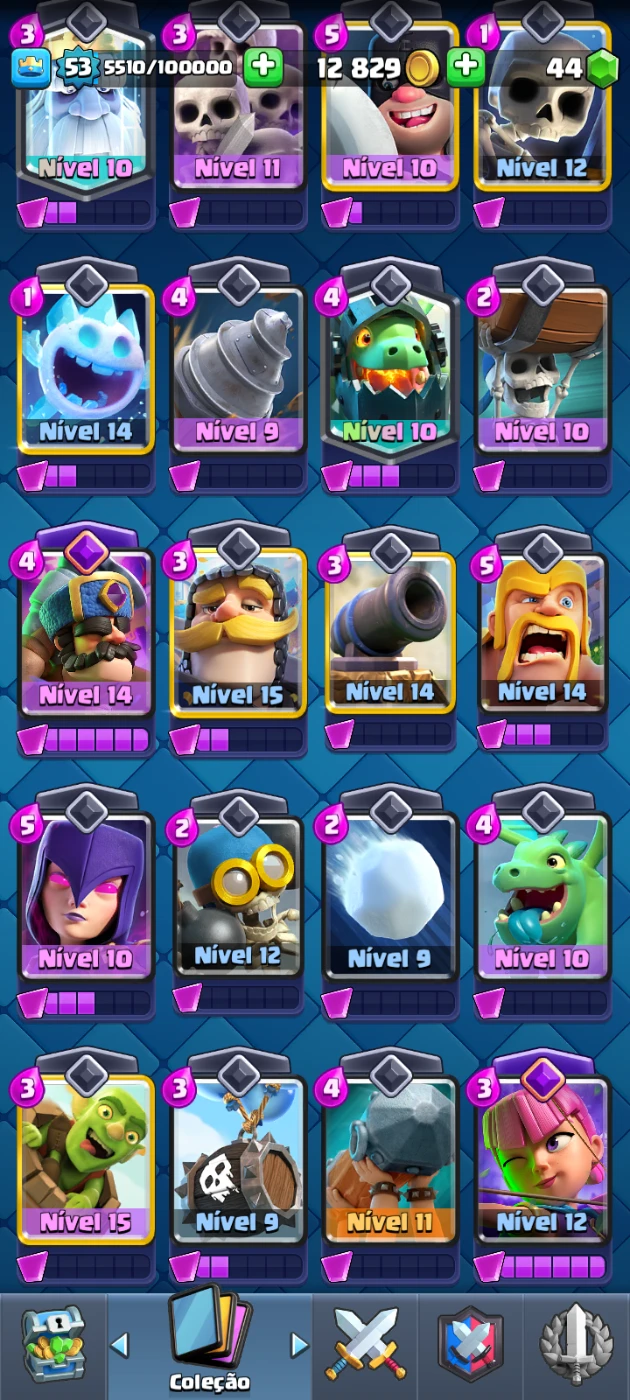
Task: Select the Cannon card at Nível 14
Action: [x=390, y=632]
